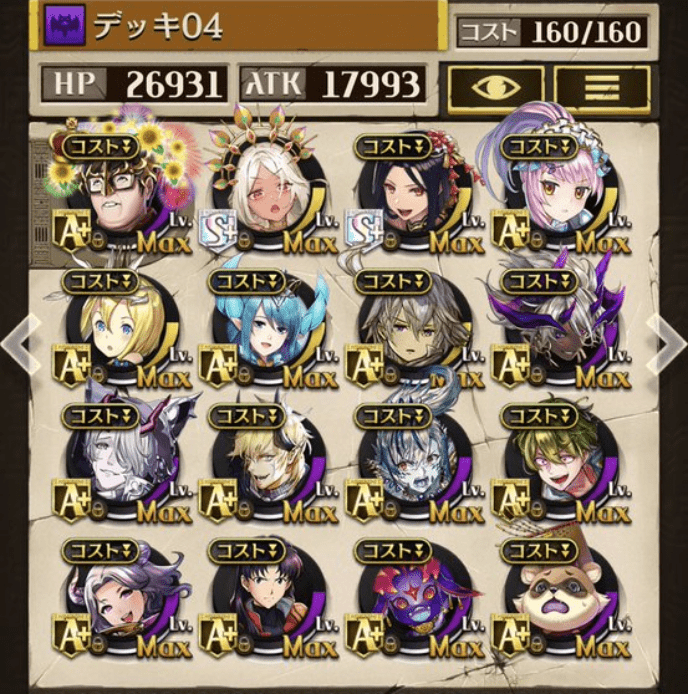Image resolution: width=688 pixels, height=694 pixels.
Task: Open the hamburger list menu button
Action: coord(602,88)
